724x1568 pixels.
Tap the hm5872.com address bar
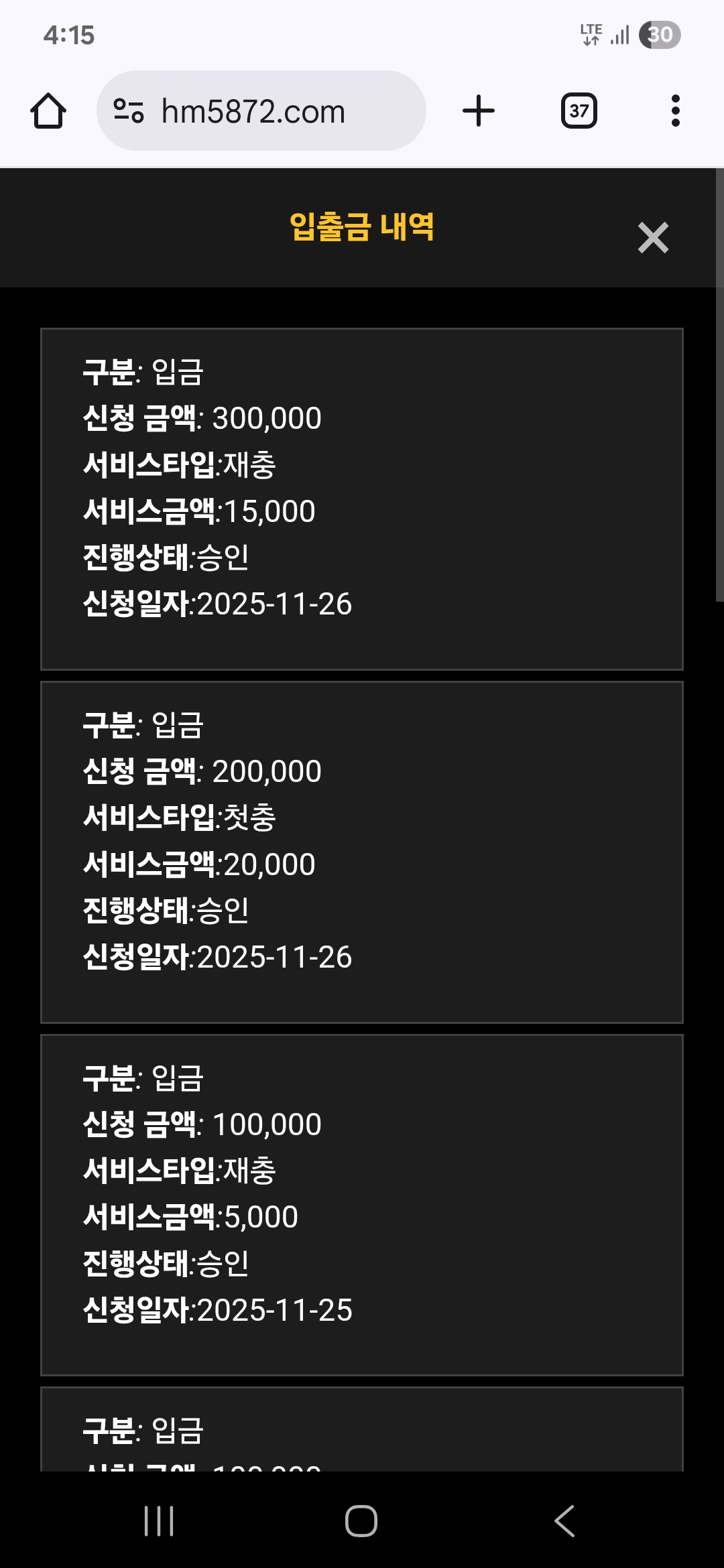pyautogui.click(x=261, y=111)
